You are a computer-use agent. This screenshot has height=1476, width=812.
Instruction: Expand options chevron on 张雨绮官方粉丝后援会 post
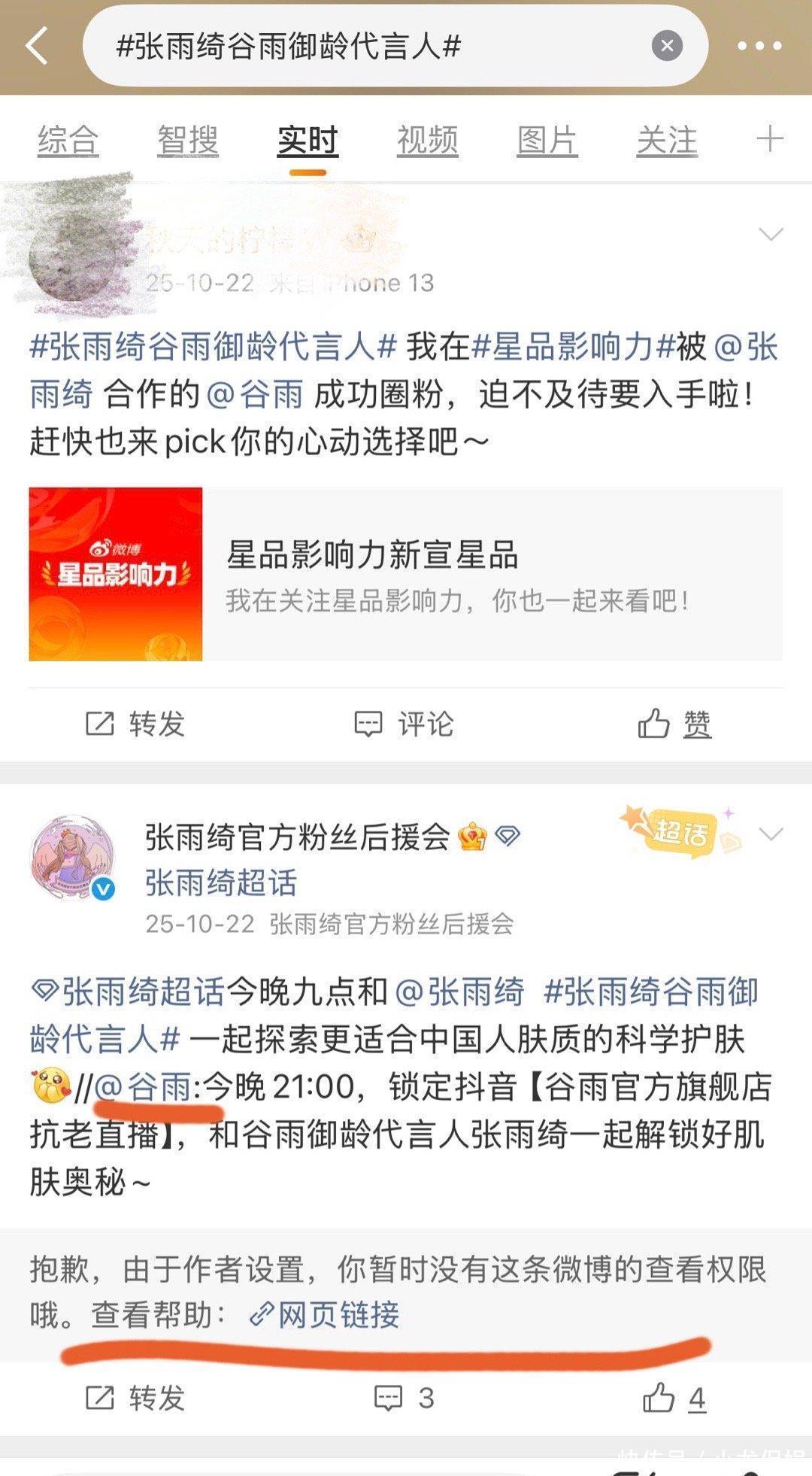[x=771, y=834]
